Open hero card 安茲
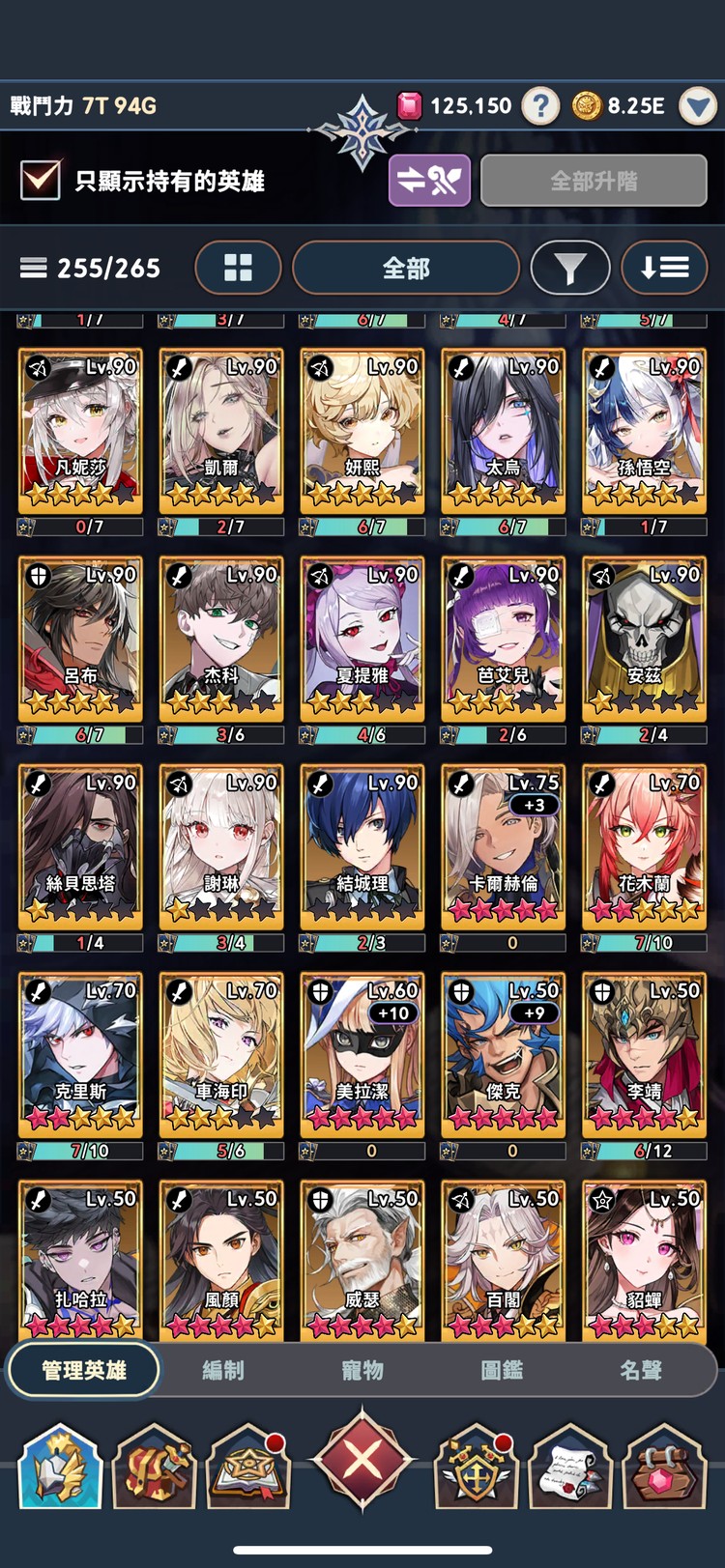This screenshot has height=1568, width=725. [644, 638]
